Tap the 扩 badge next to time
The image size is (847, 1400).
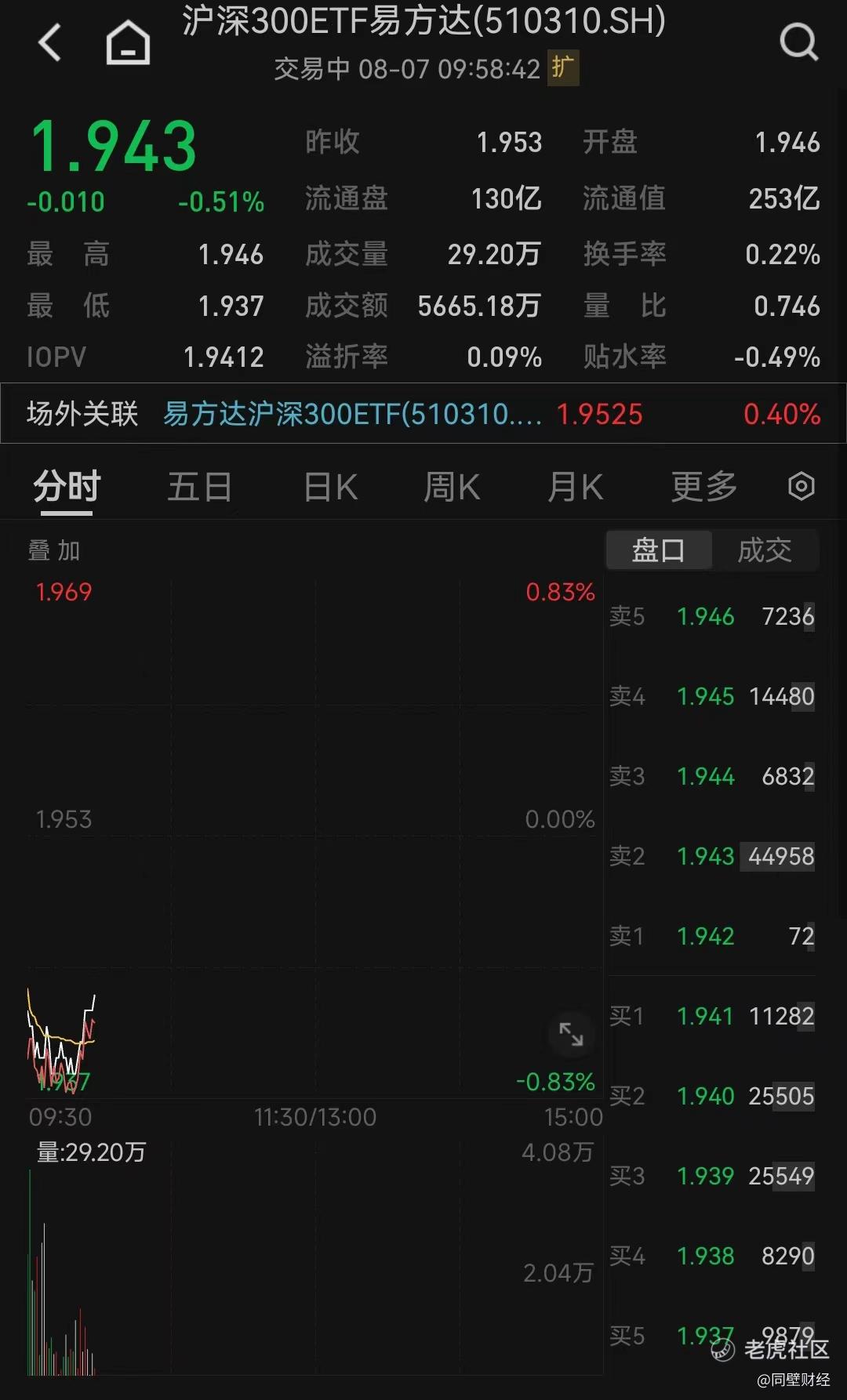tap(563, 68)
